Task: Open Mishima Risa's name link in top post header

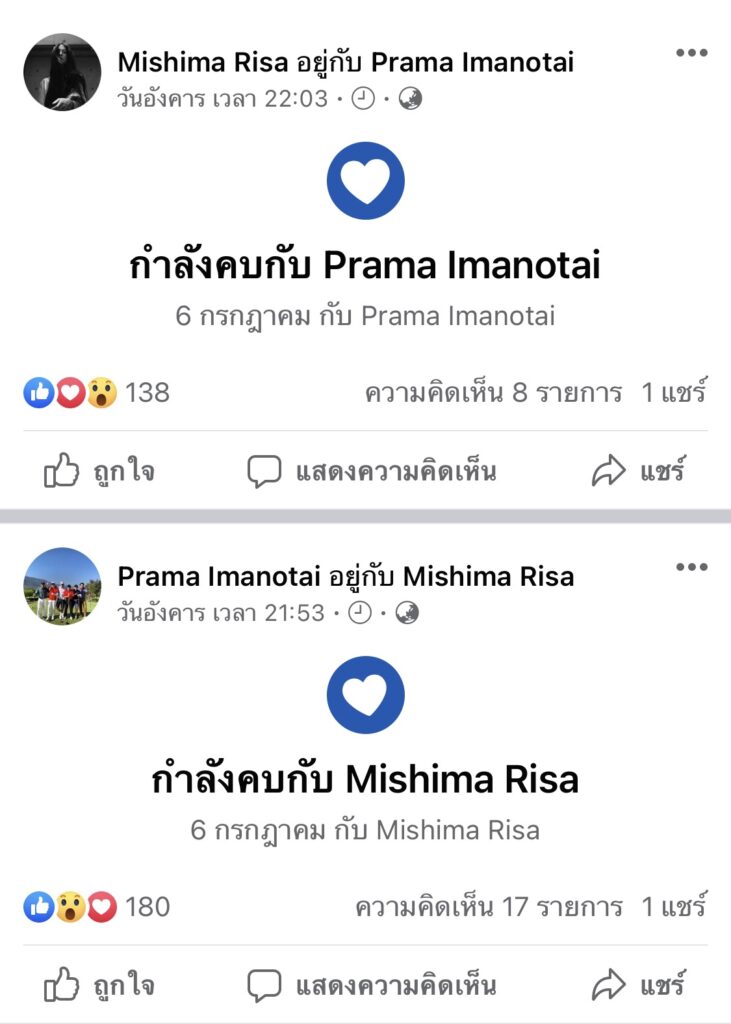Action: (202, 62)
